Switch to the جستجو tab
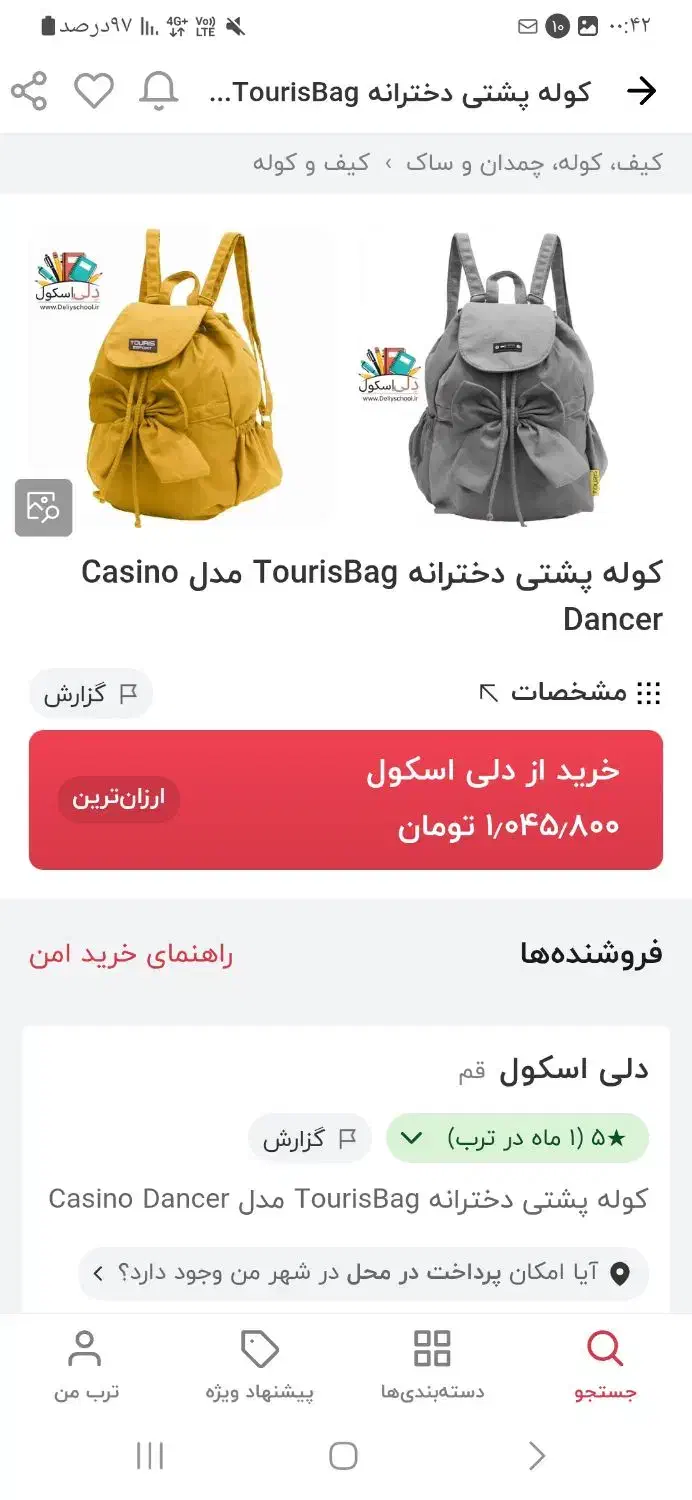Image resolution: width=692 pixels, height=1500 pixels. click(605, 1365)
